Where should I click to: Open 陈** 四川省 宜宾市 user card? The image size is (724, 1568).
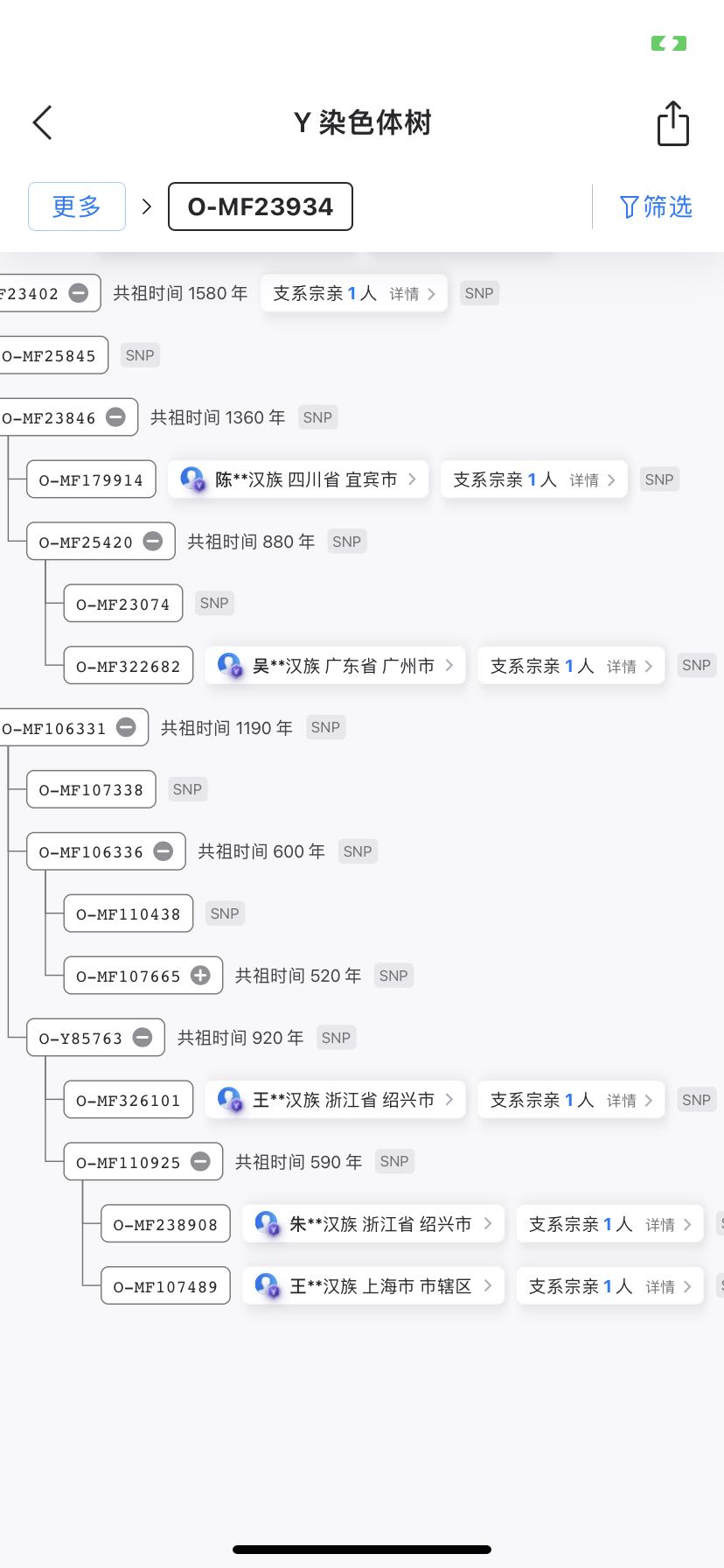coord(298,479)
